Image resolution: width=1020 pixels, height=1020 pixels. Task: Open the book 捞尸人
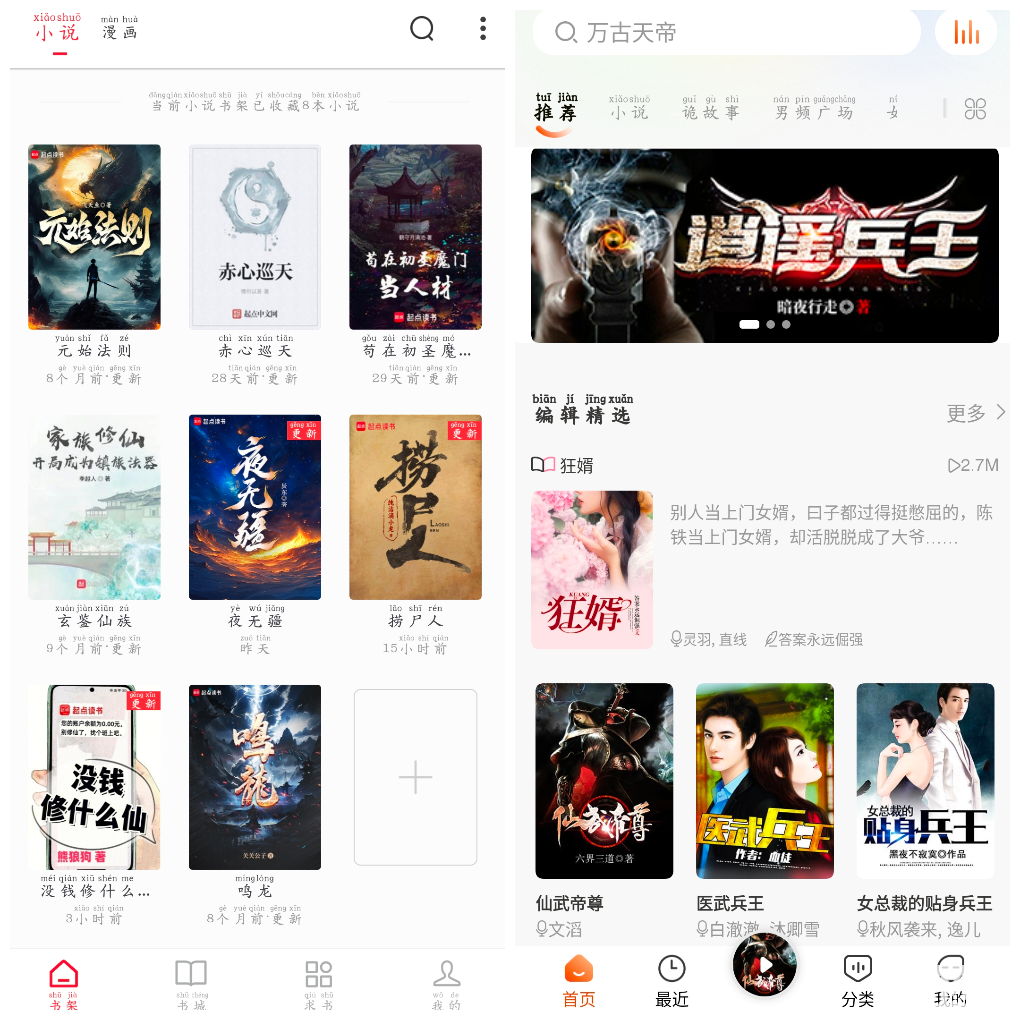coord(415,507)
